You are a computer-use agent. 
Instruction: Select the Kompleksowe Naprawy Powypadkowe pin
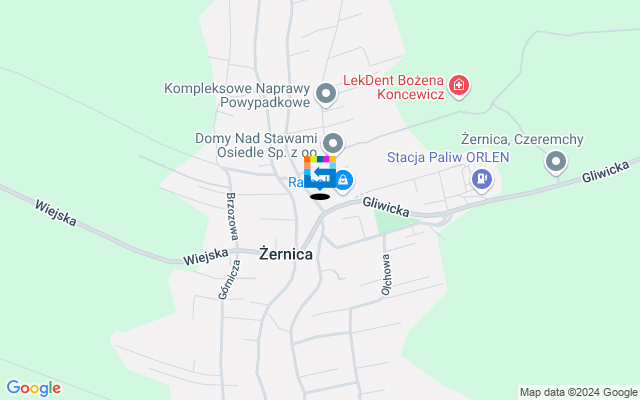coord(326,96)
